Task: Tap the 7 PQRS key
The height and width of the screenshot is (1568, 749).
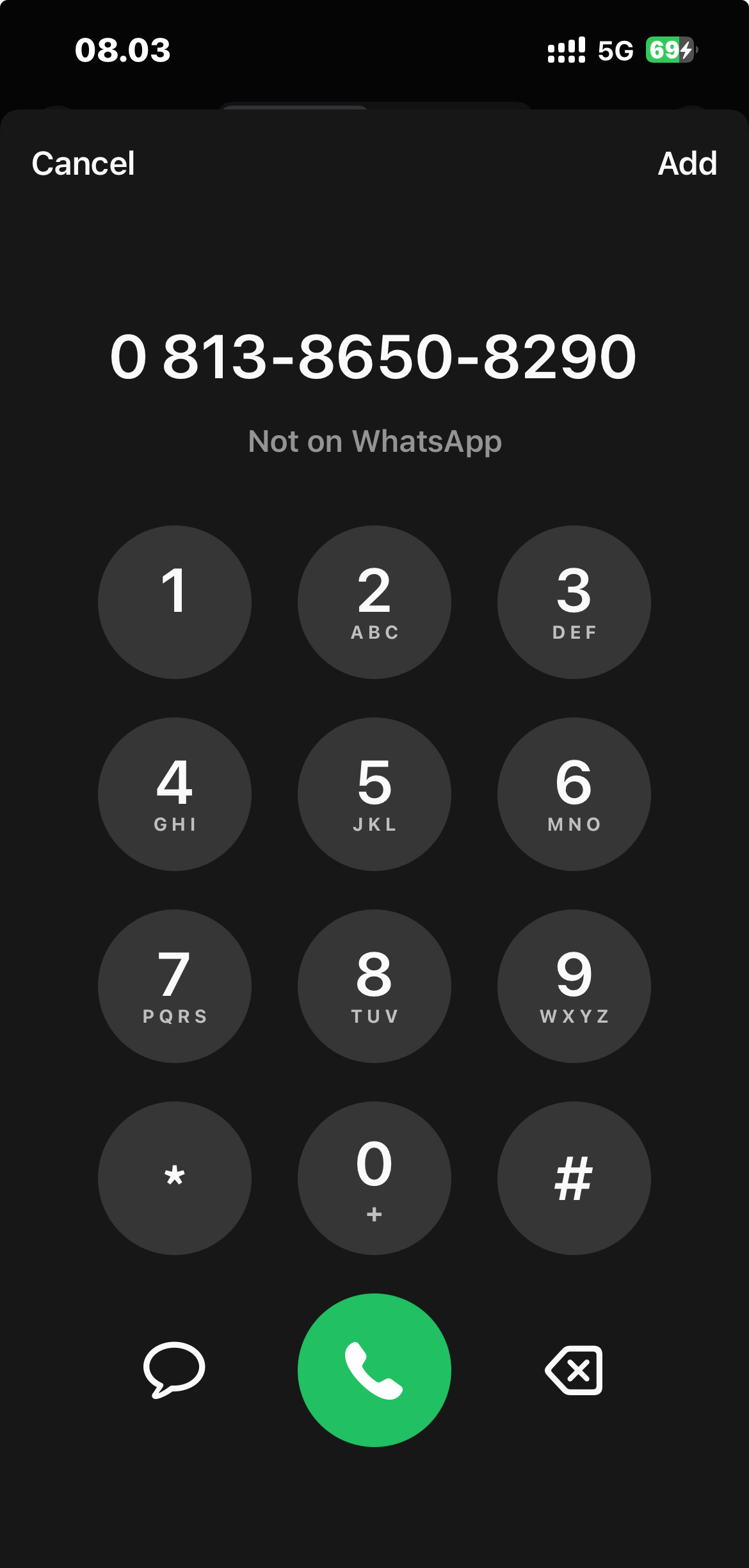Action: 174,986
